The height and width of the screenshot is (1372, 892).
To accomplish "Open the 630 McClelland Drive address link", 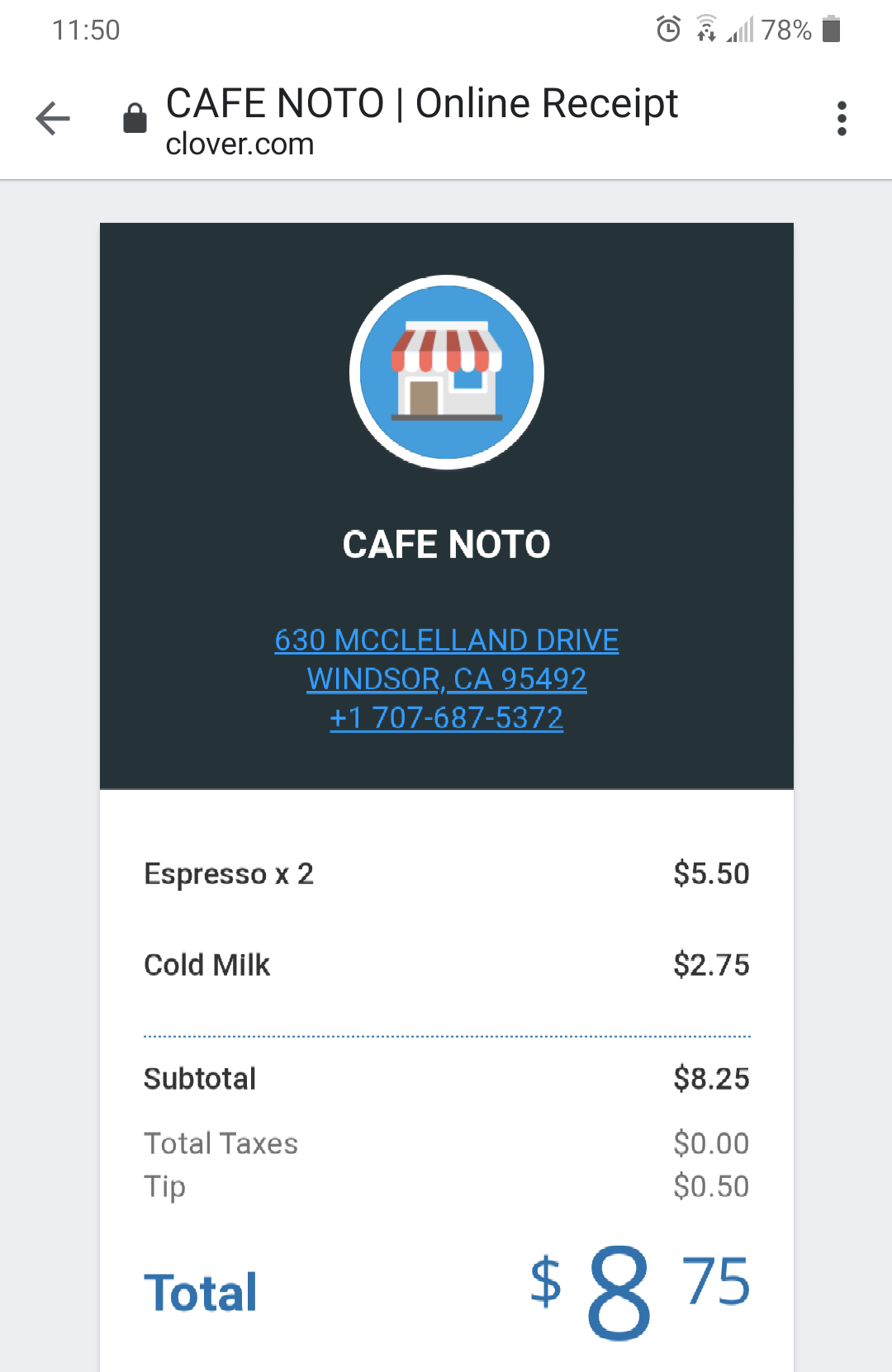I will (x=446, y=641).
